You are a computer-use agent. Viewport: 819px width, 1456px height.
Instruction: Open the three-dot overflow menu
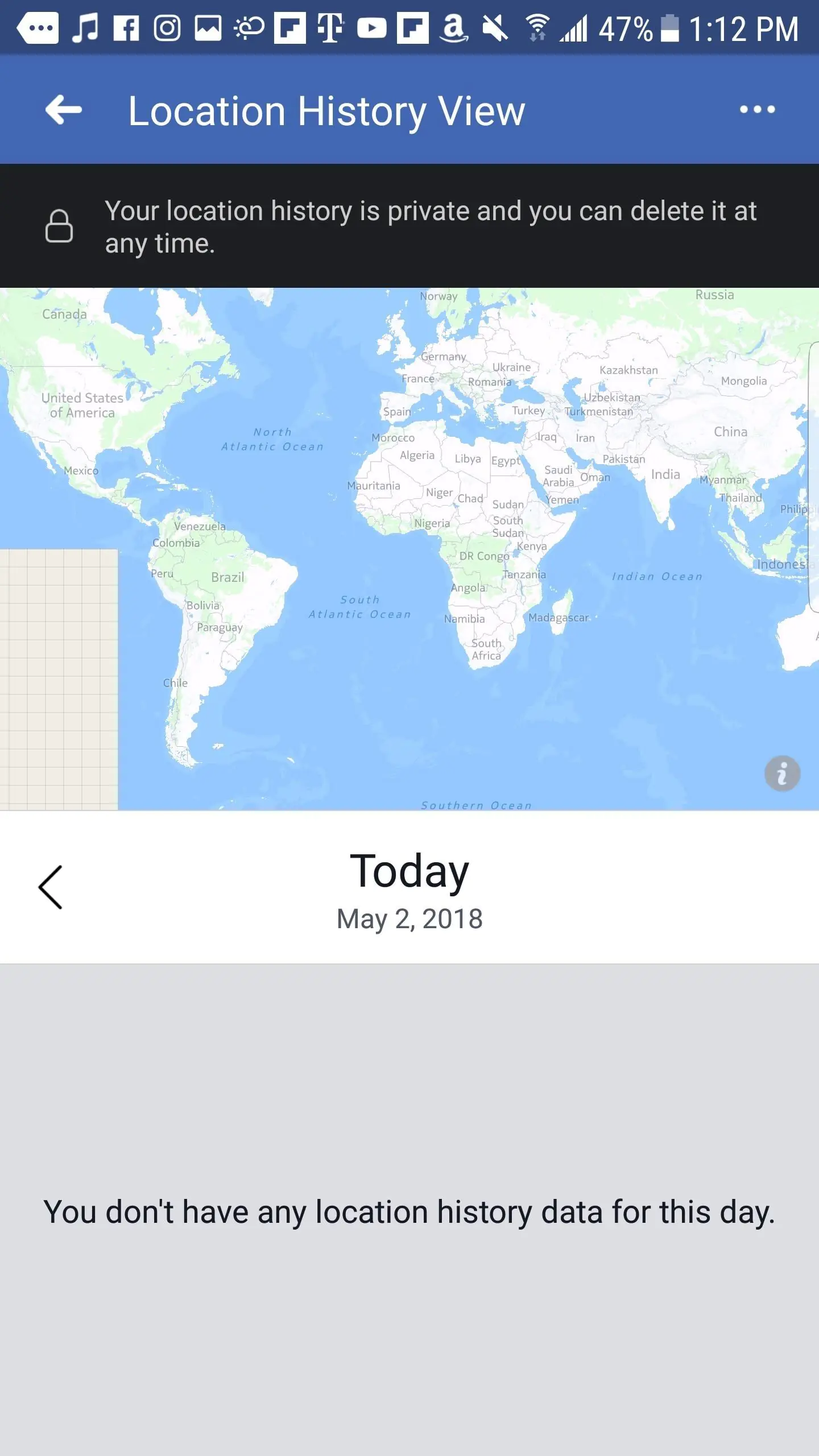[x=757, y=110]
